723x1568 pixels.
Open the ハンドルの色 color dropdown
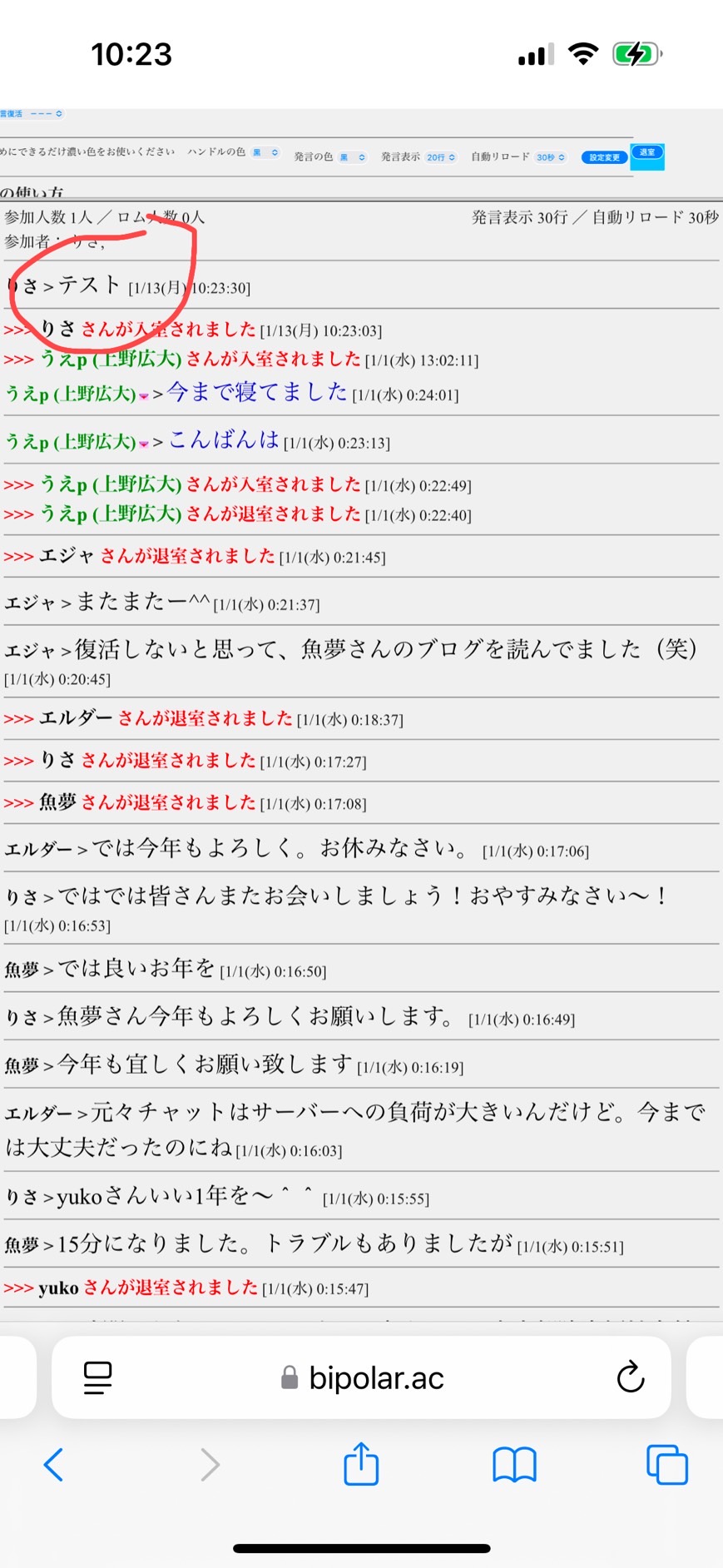tap(266, 153)
